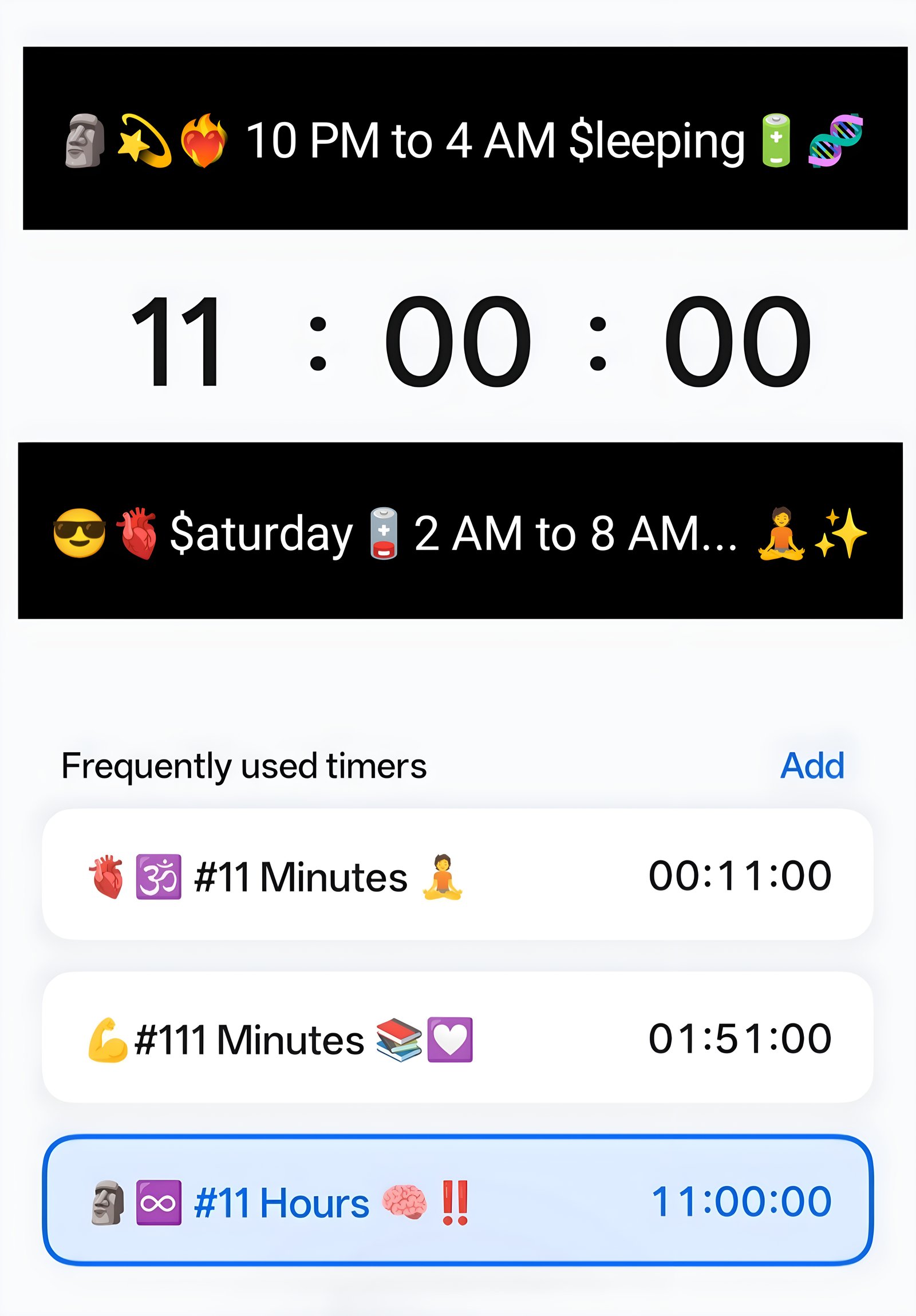Choose the #111 Minutes preset timer
Screen dimensions: 916x1316
(x=457, y=1039)
